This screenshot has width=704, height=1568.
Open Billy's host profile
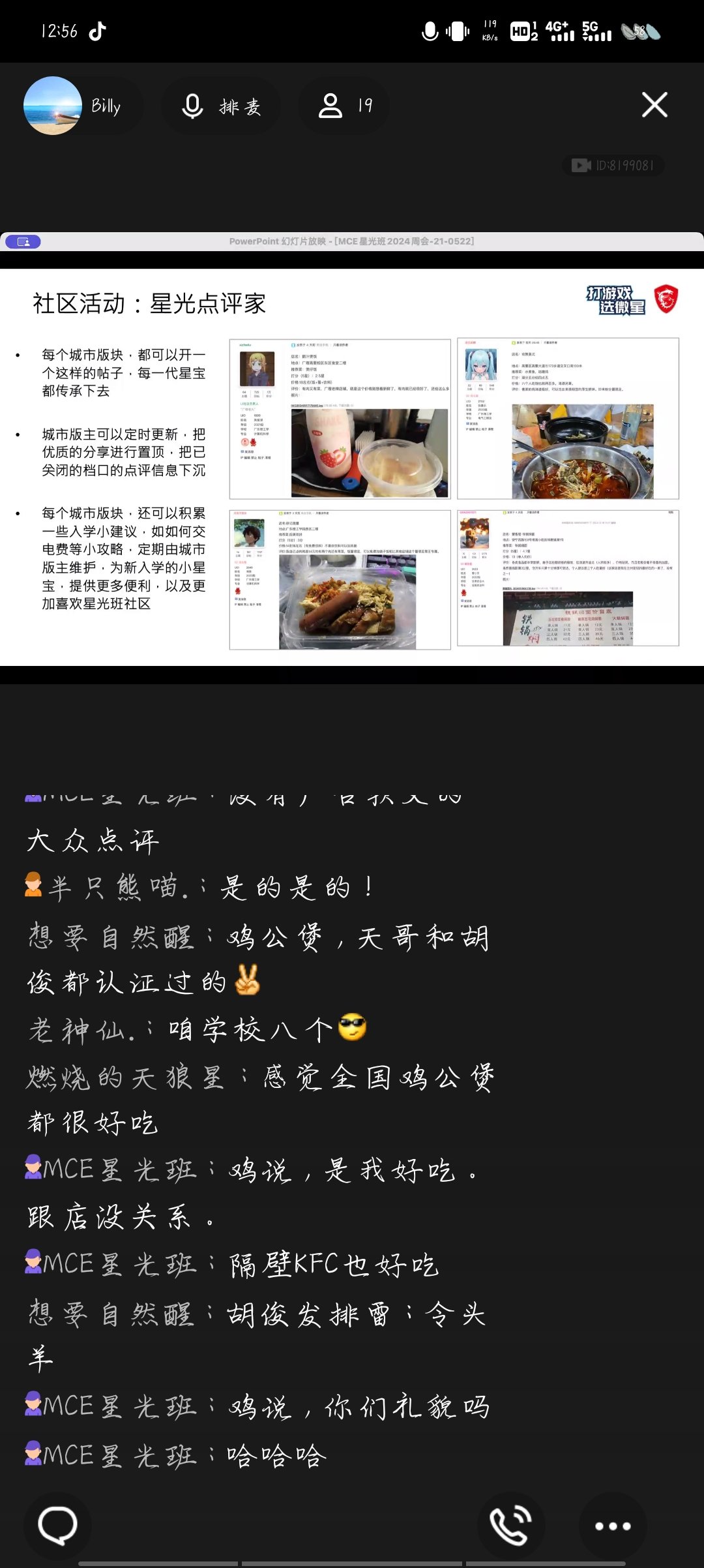73,106
